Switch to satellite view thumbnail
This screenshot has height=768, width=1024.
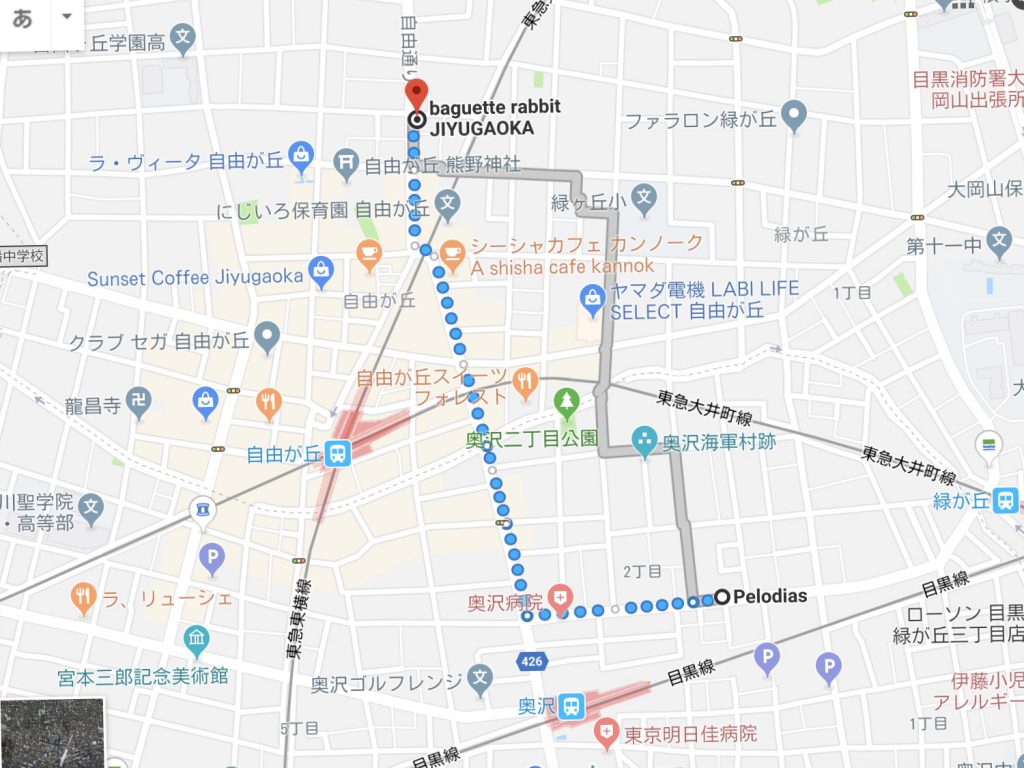click(52, 733)
